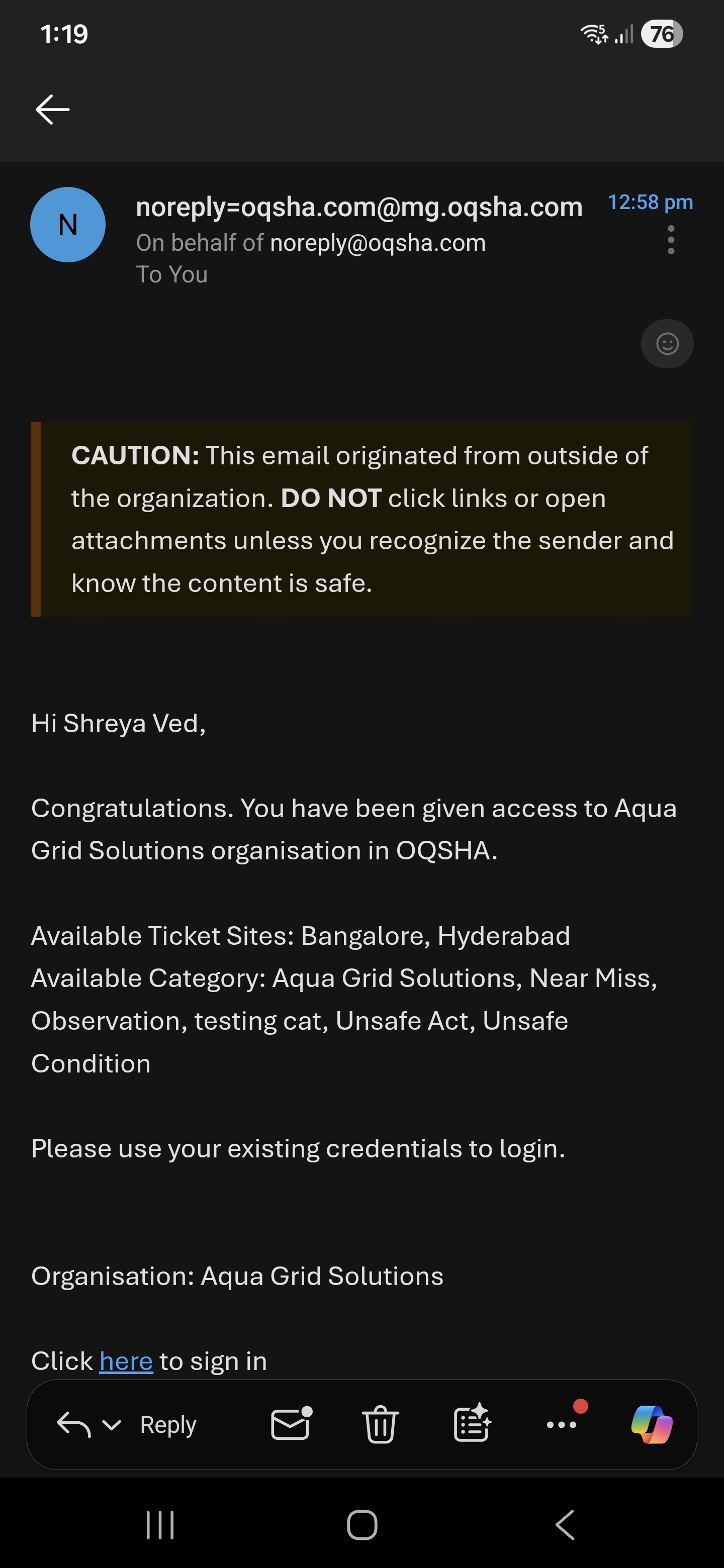The width and height of the screenshot is (724, 1568).
Task: Open the system recent apps view
Action: (x=160, y=1525)
